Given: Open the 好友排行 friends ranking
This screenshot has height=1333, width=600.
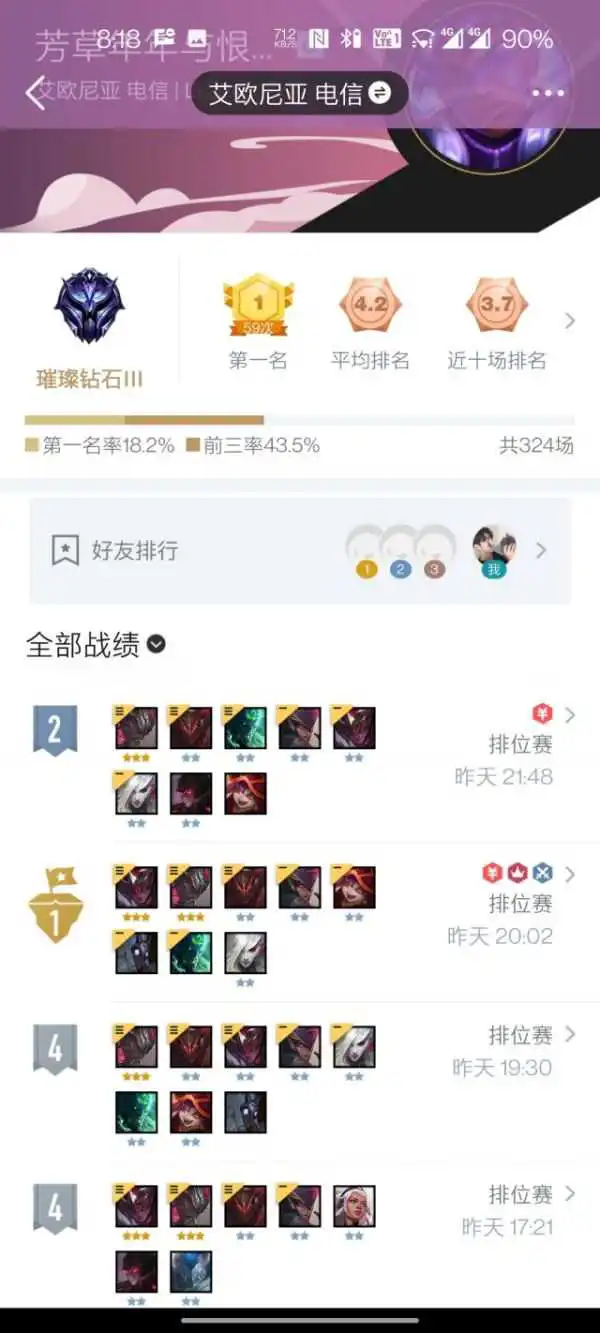Looking at the screenshot, I should (300, 550).
